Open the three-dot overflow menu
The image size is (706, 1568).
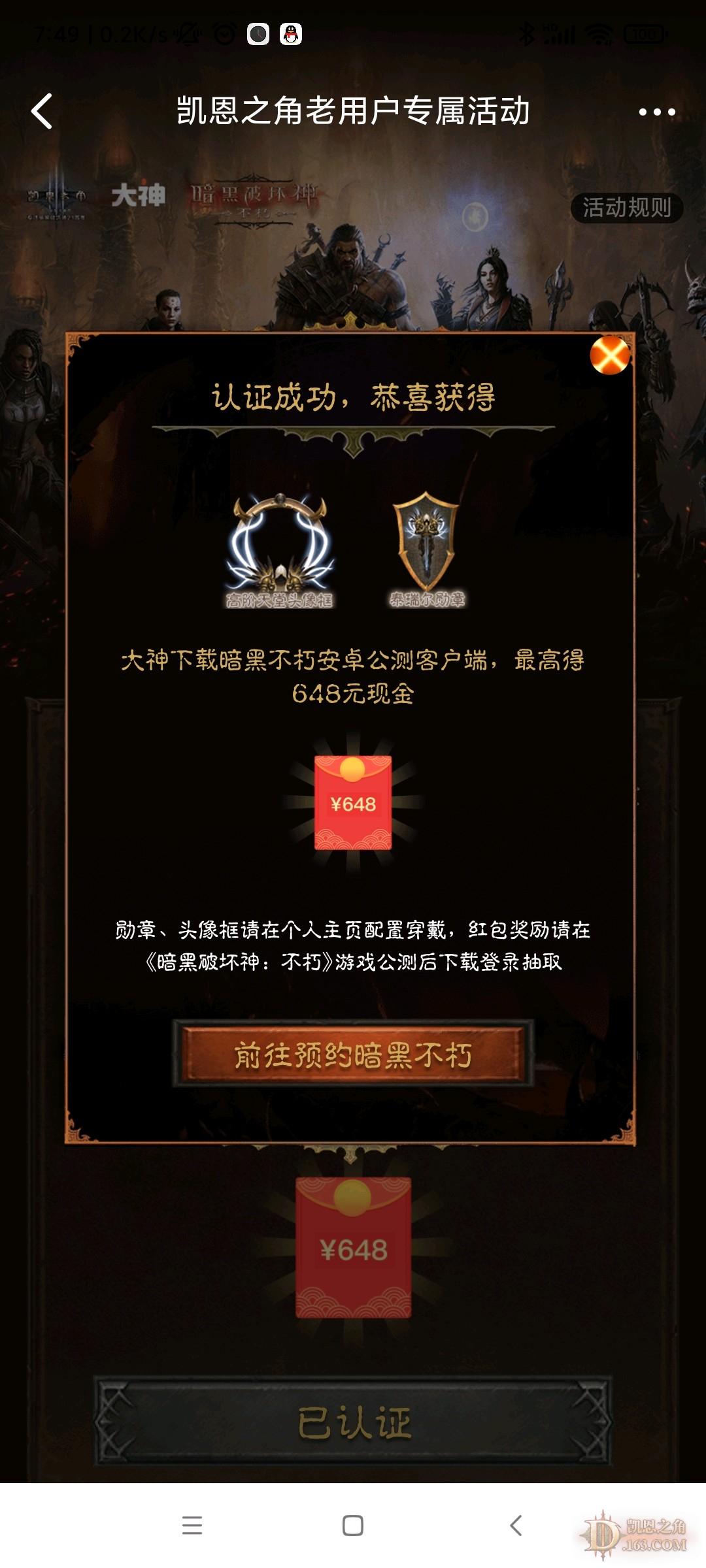656,112
